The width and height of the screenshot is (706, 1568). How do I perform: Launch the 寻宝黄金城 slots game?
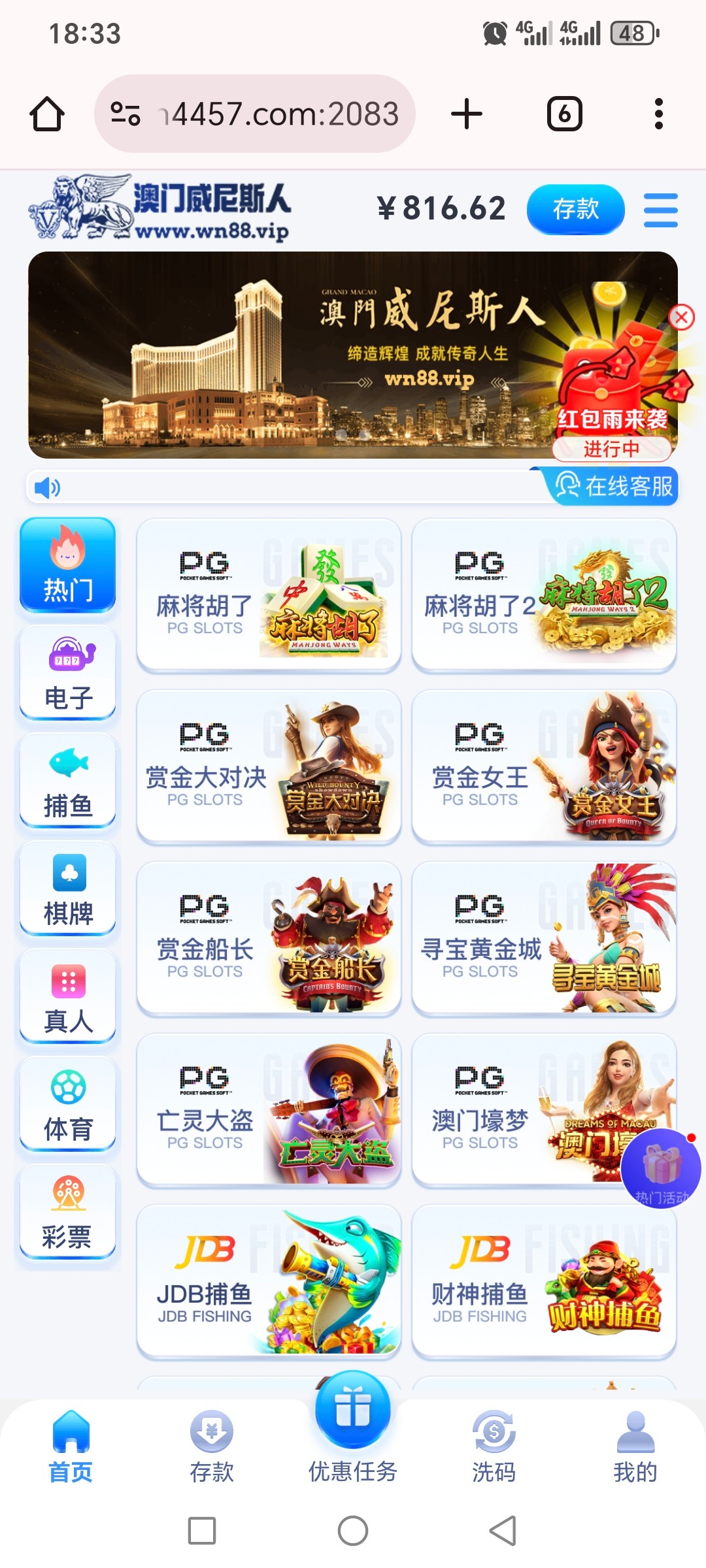544,938
